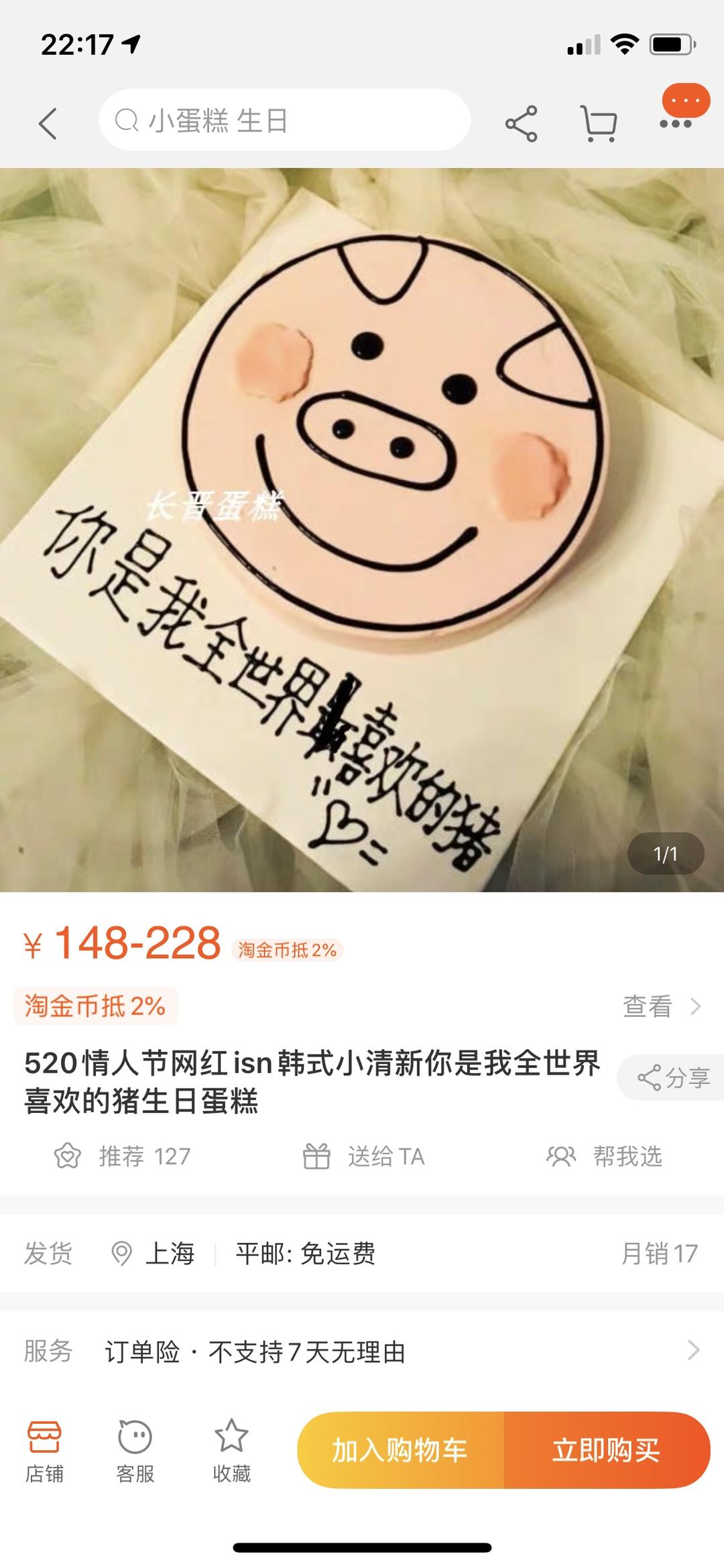The width and height of the screenshot is (724, 1568).
Task: Add this item to 收藏 favorites
Action: tap(231, 1451)
